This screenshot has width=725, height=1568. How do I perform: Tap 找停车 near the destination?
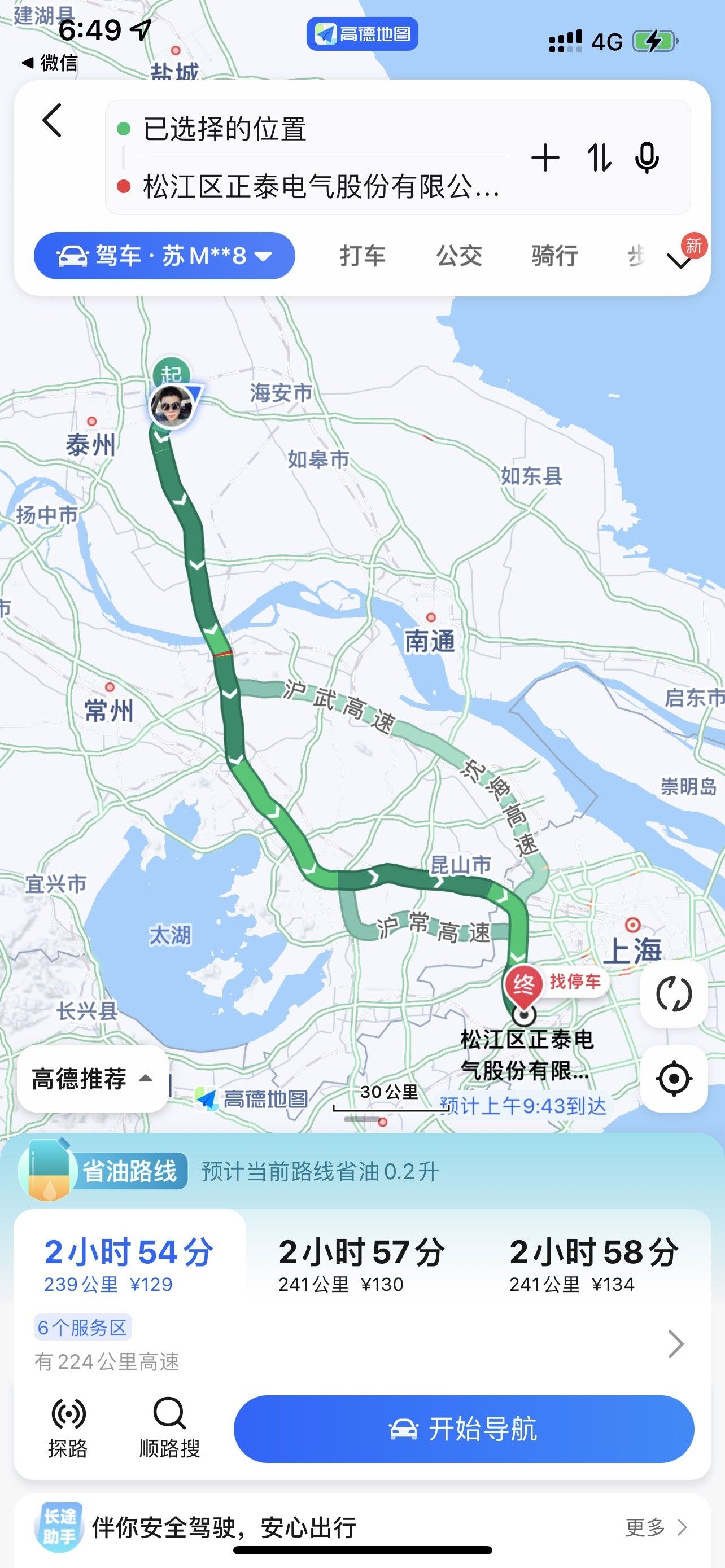click(575, 981)
